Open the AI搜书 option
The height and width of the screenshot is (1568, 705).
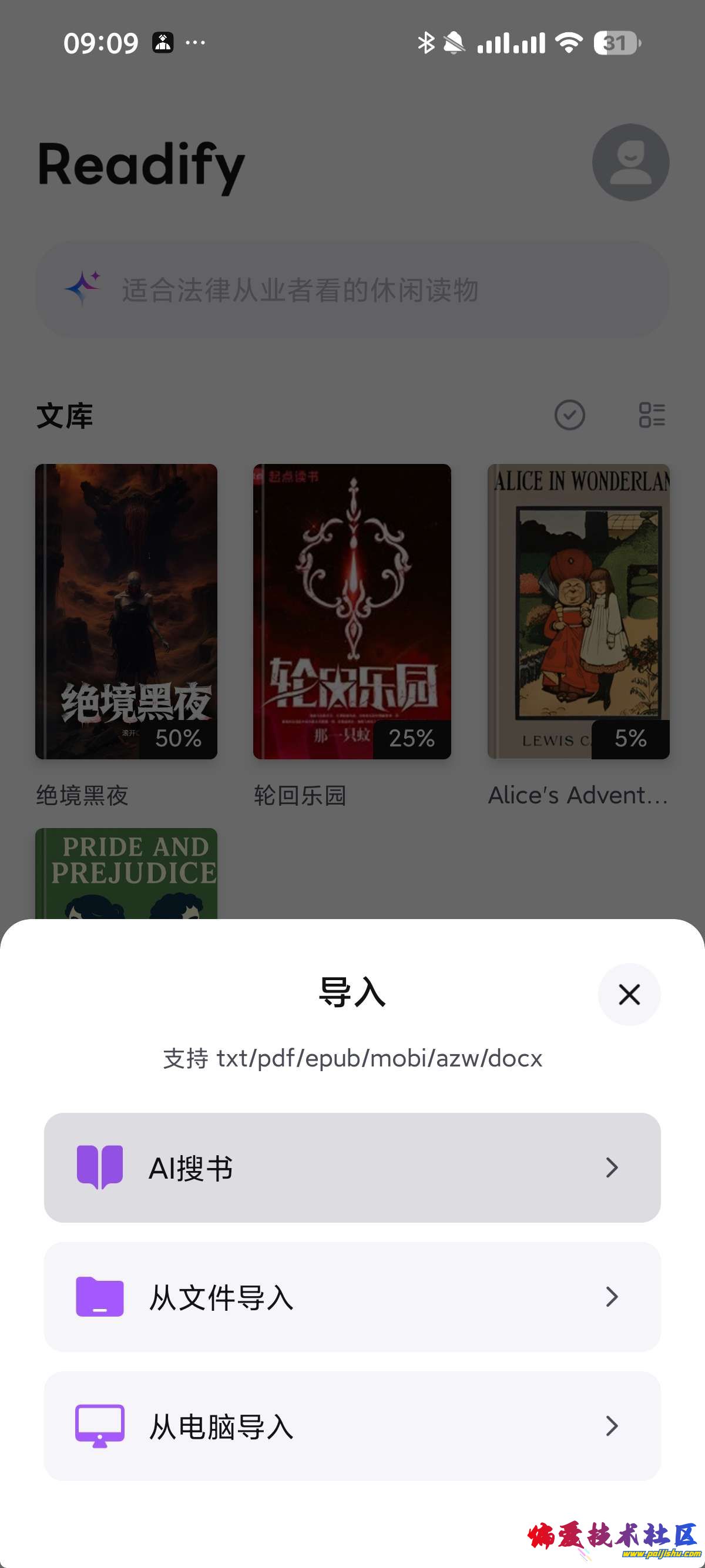click(352, 1167)
